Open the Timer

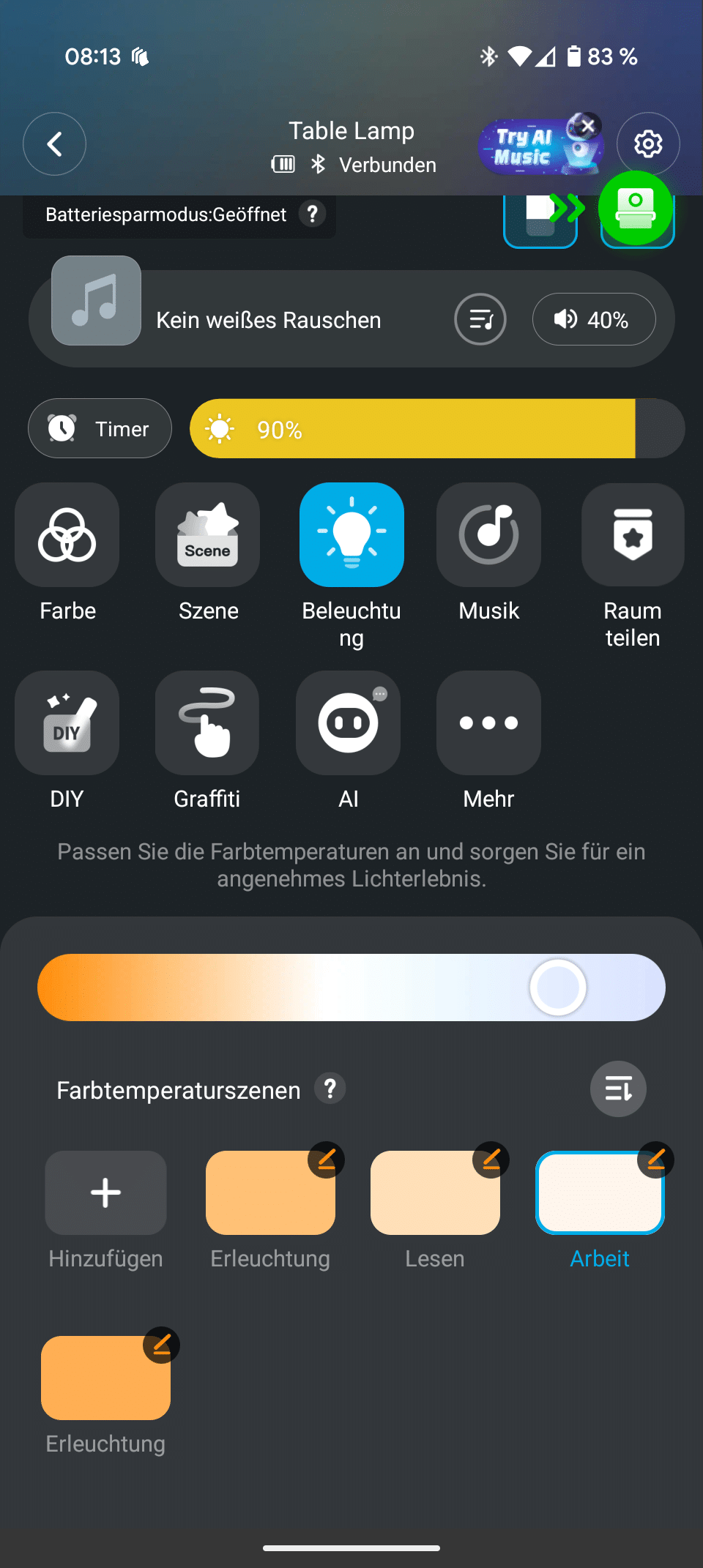[100, 428]
